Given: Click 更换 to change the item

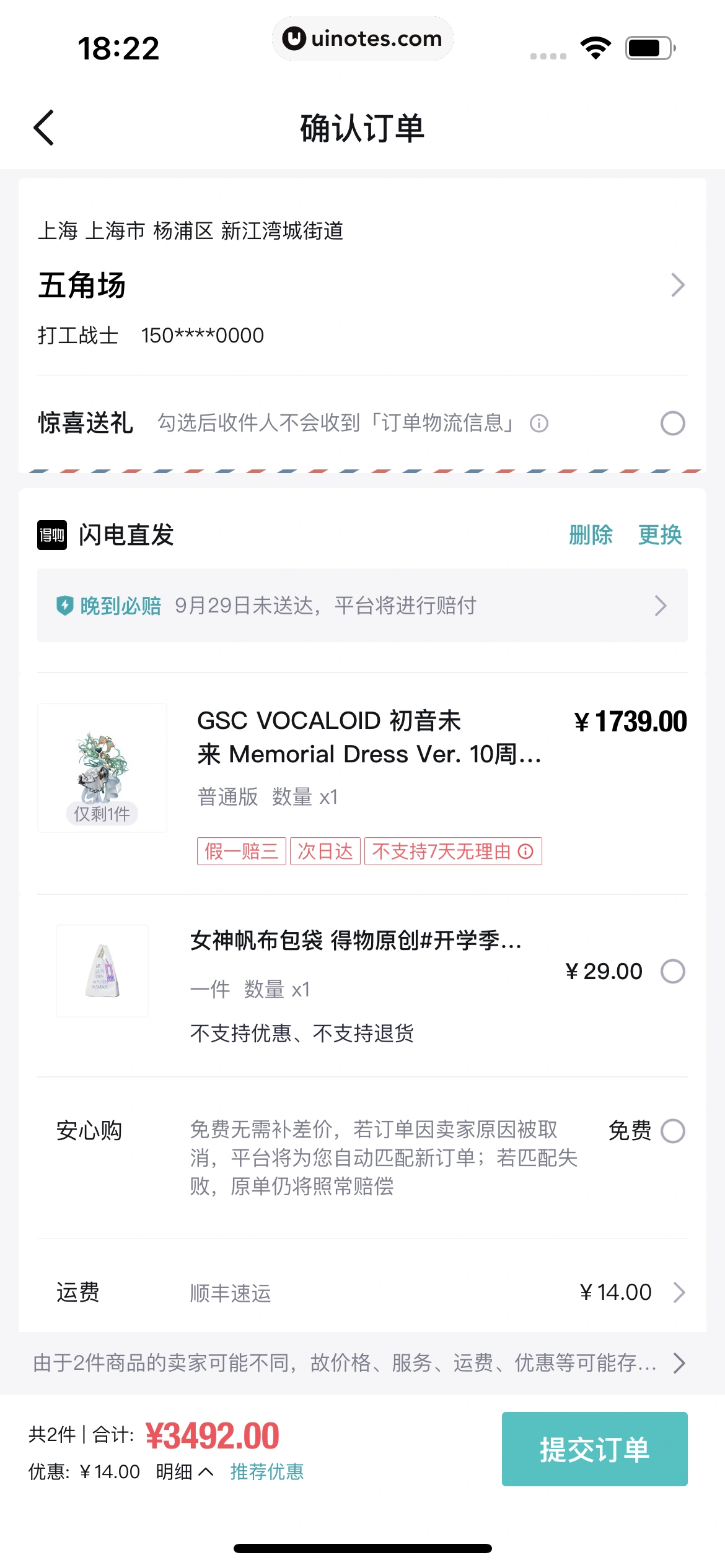Looking at the screenshot, I should 660,535.
